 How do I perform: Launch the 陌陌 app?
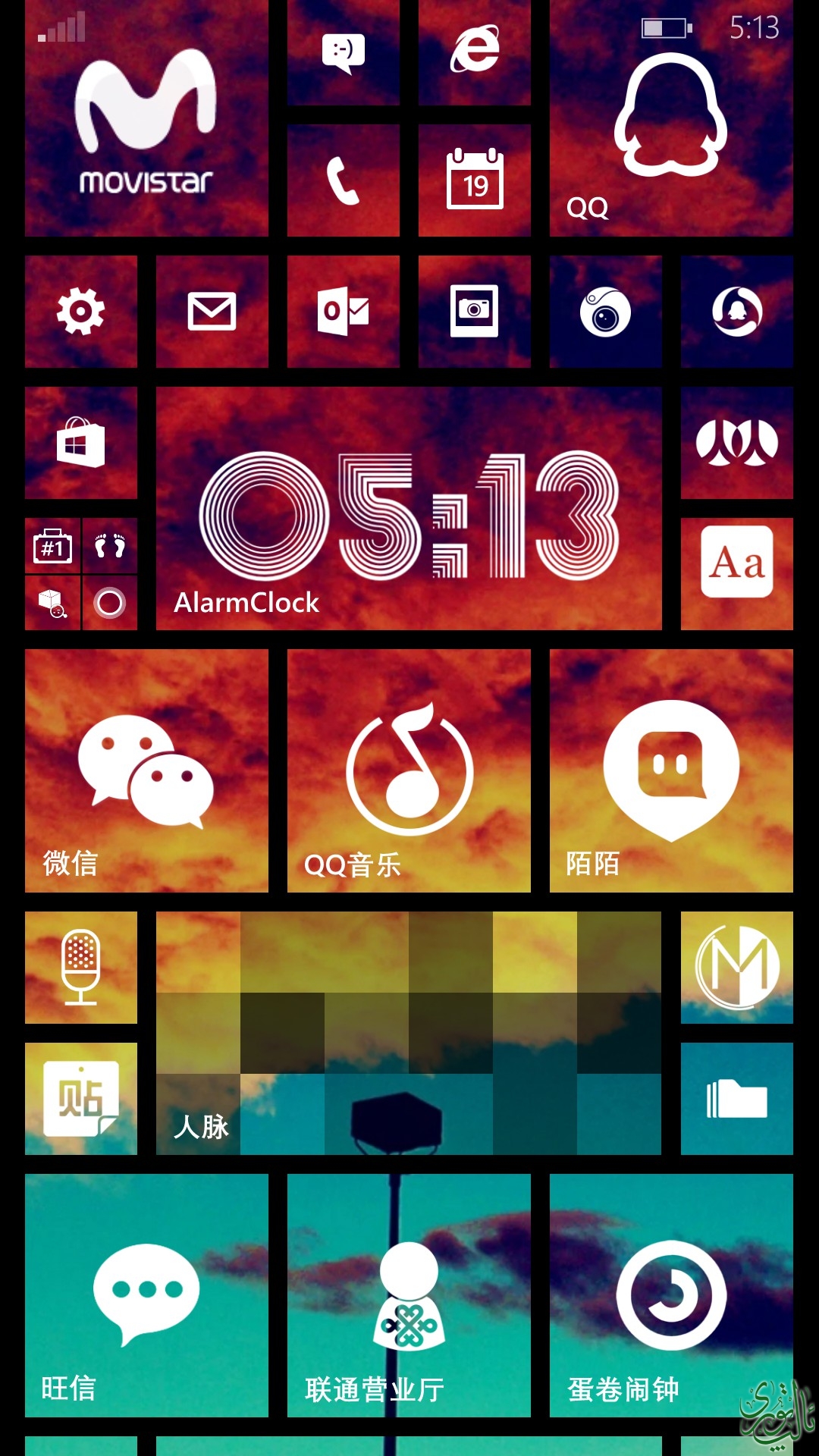click(x=671, y=770)
